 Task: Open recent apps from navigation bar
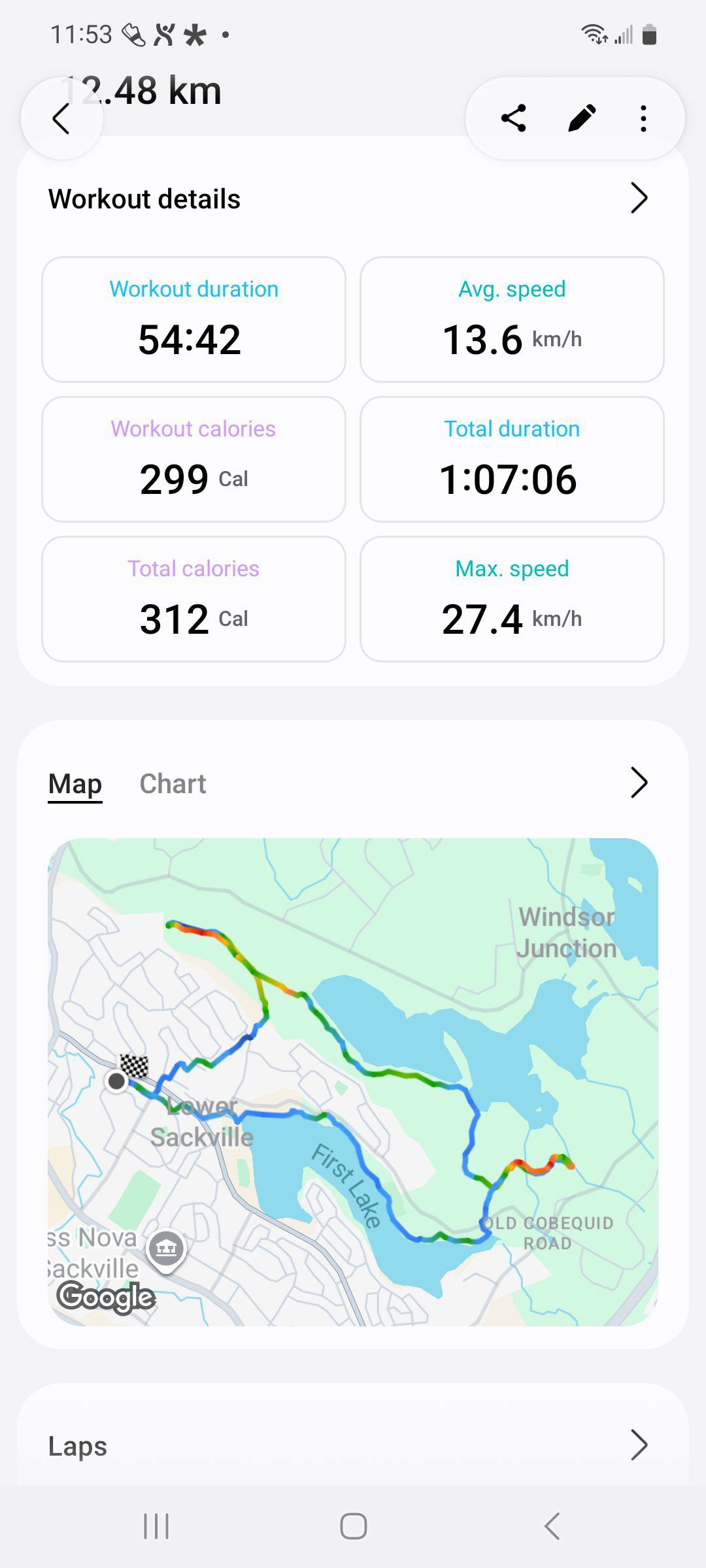click(156, 1527)
